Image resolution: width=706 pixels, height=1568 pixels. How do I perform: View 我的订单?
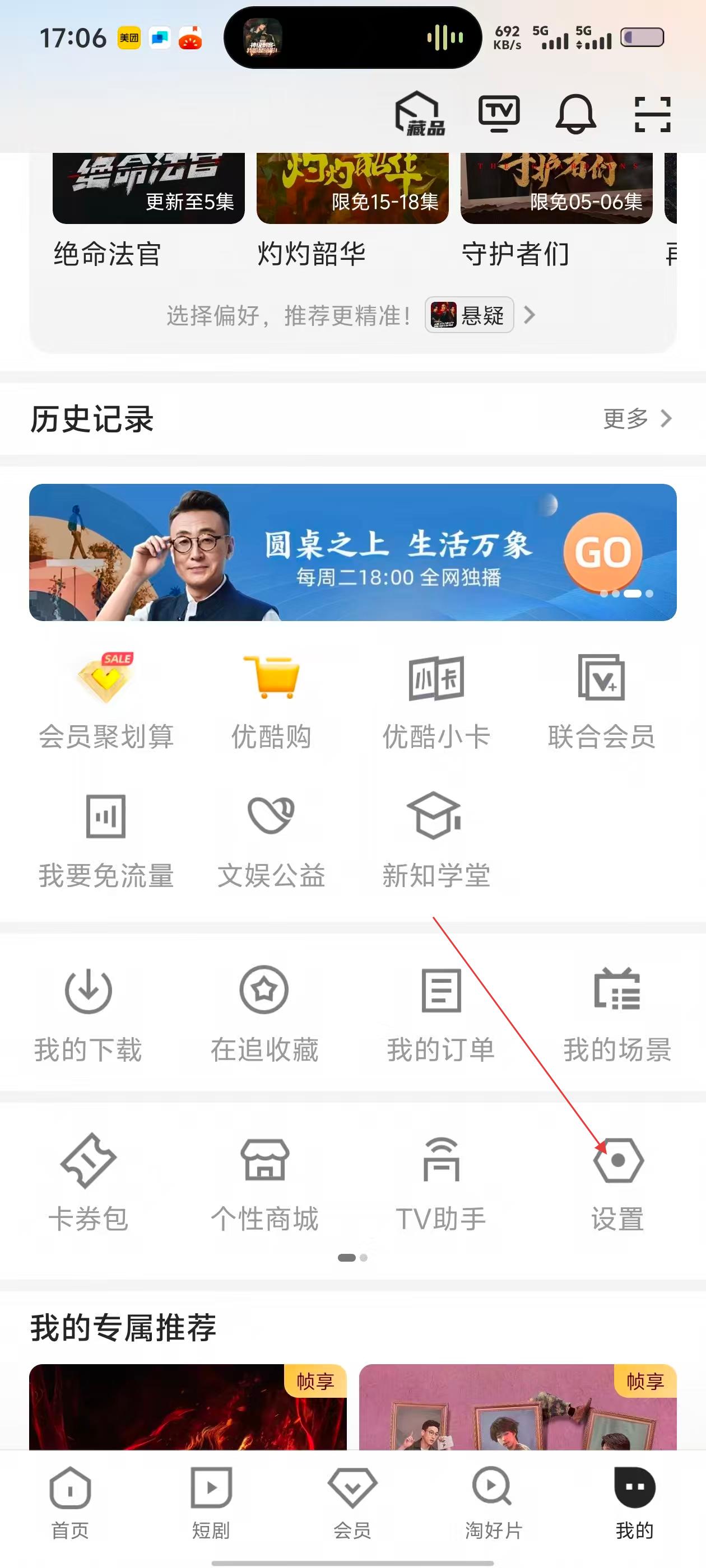click(441, 1014)
